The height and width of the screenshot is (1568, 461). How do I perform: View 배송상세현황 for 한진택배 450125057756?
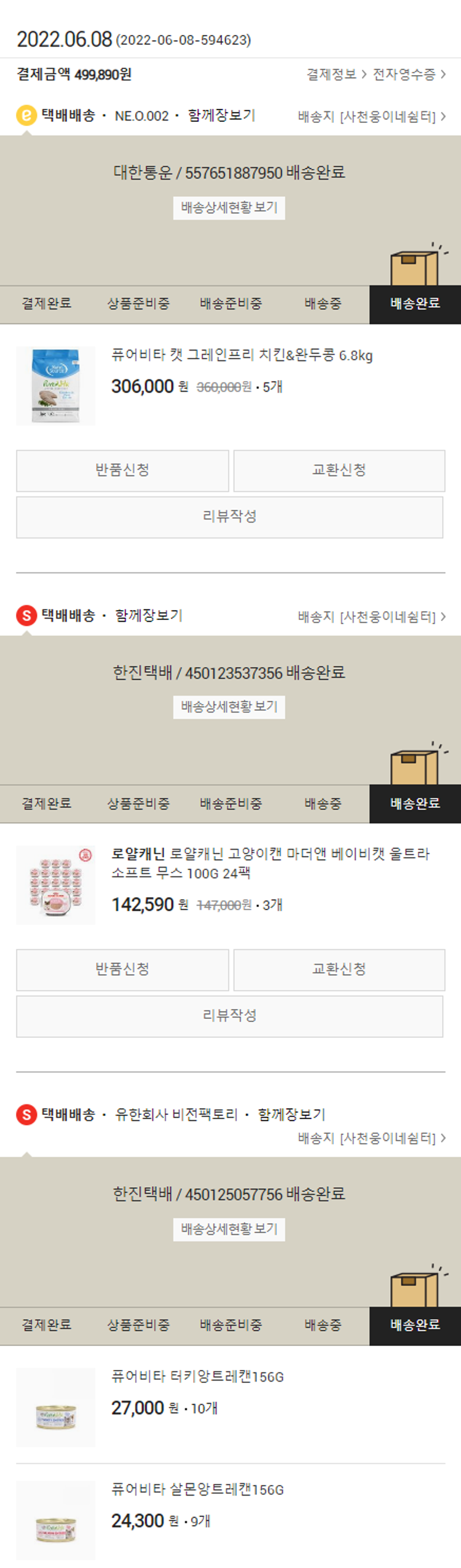(229, 1229)
